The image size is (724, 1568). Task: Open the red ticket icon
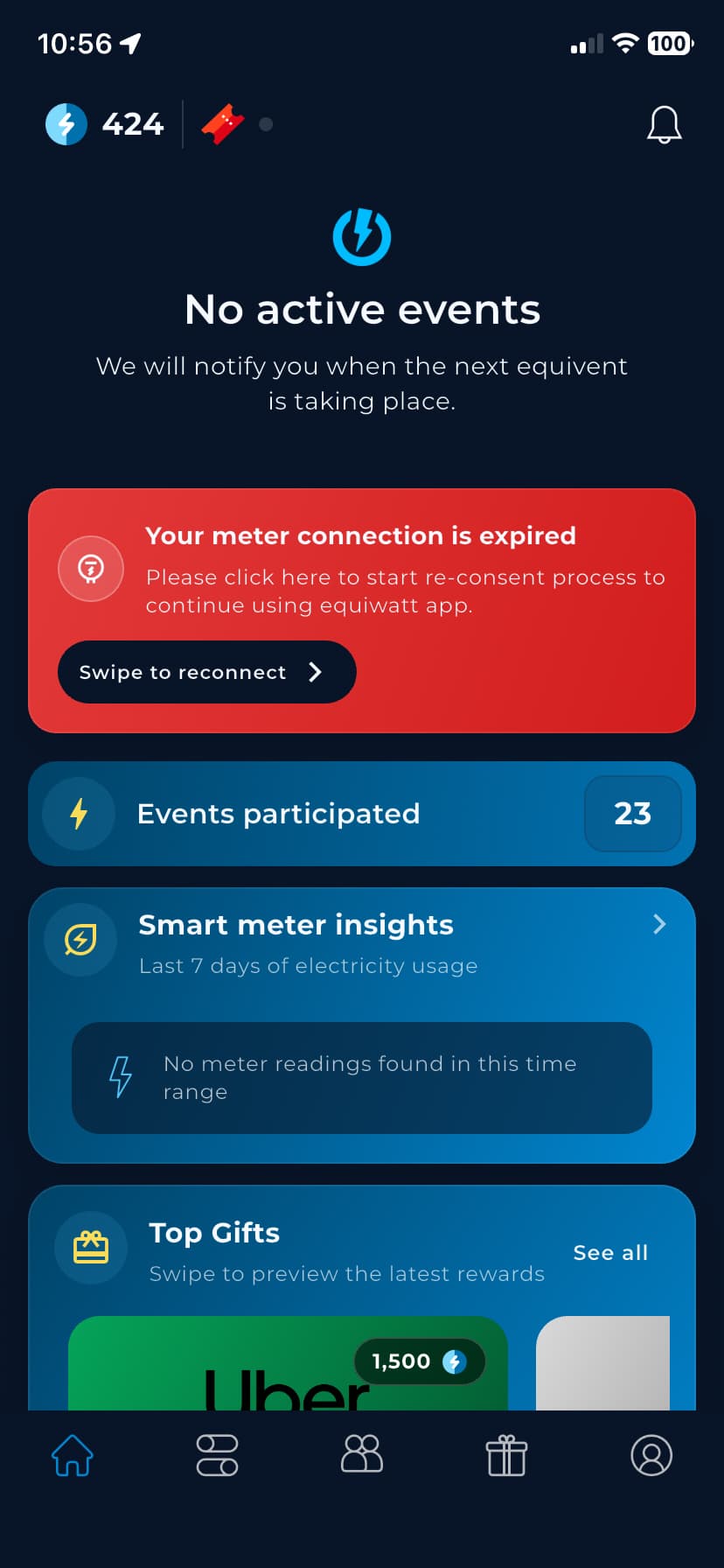click(x=223, y=123)
